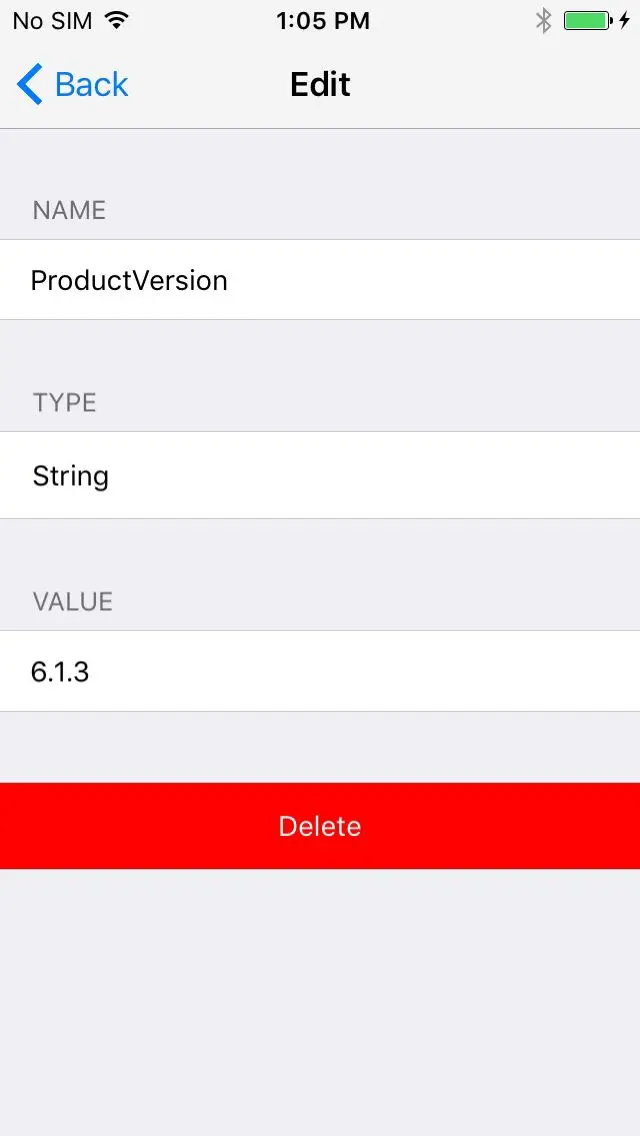Tap the red Delete button
The width and height of the screenshot is (640, 1136).
pyautogui.click(x=320, y=826)
